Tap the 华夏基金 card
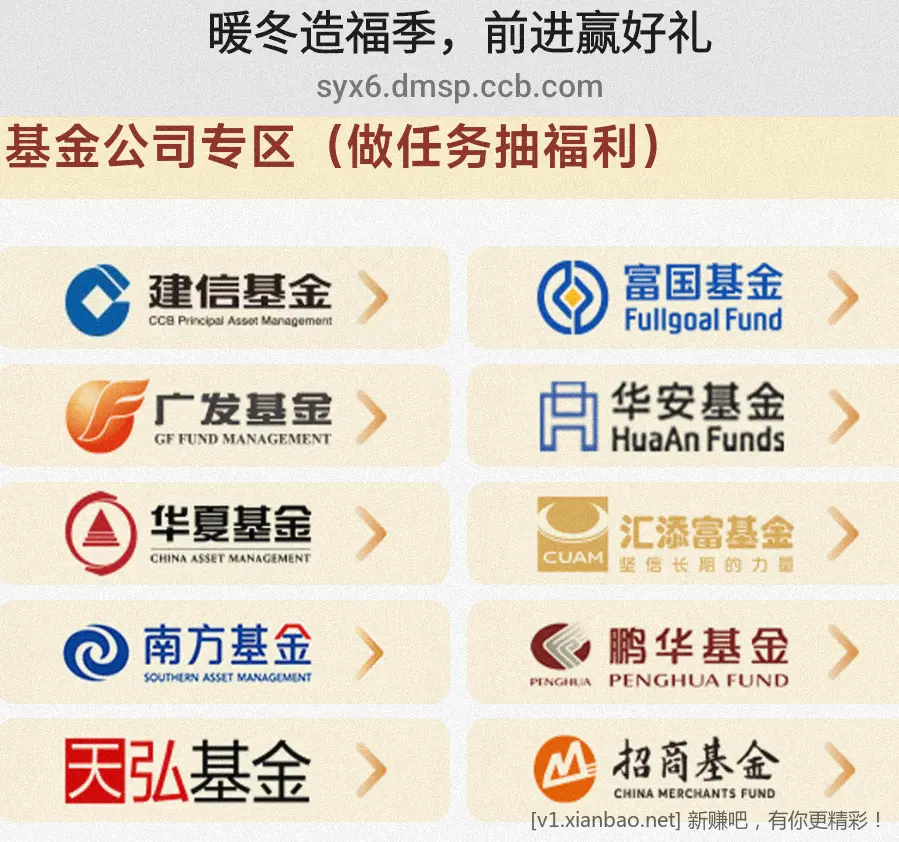Screen dimensions: 899x842 click(225, 533)
